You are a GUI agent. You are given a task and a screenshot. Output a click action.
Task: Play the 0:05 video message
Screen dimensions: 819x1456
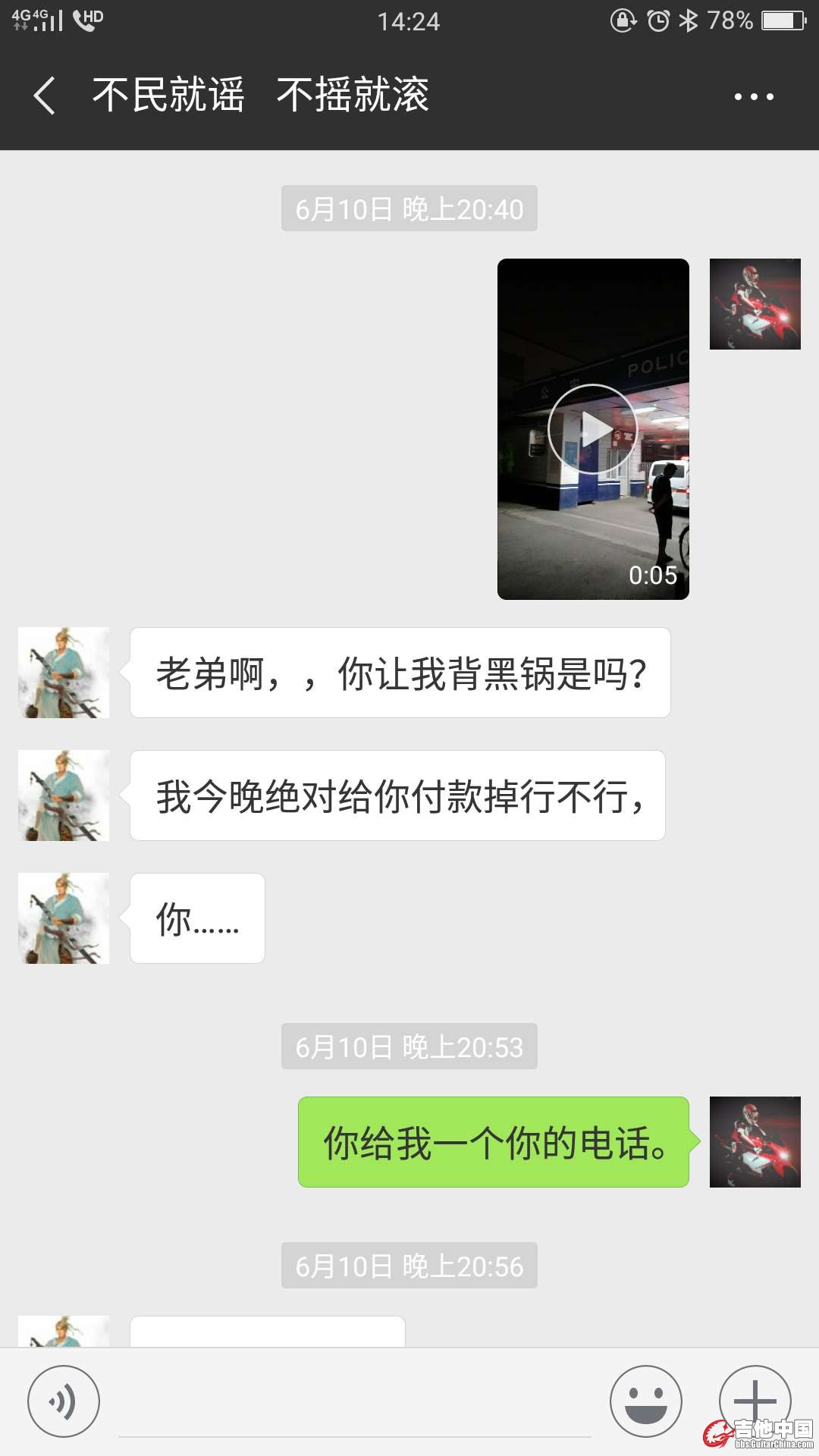pos(592,429)
